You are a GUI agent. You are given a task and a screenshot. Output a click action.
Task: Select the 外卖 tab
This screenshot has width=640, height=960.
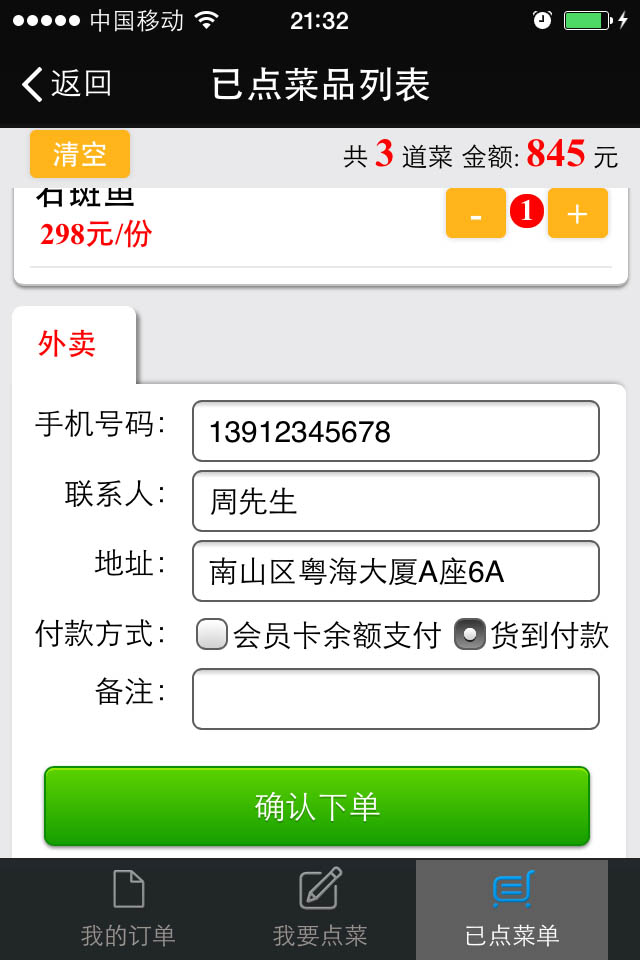68,344
